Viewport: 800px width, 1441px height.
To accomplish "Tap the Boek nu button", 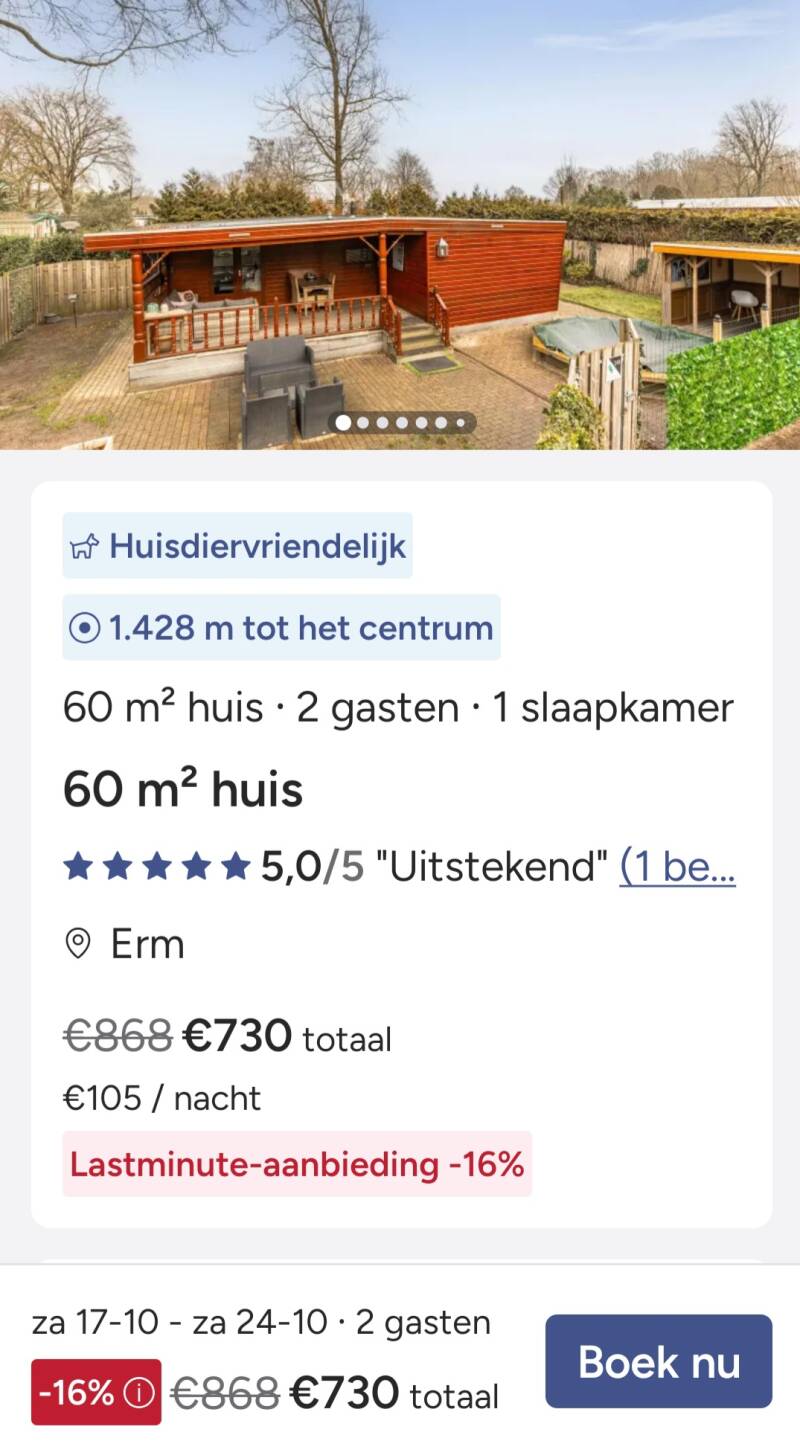I will coord(658,1361).
